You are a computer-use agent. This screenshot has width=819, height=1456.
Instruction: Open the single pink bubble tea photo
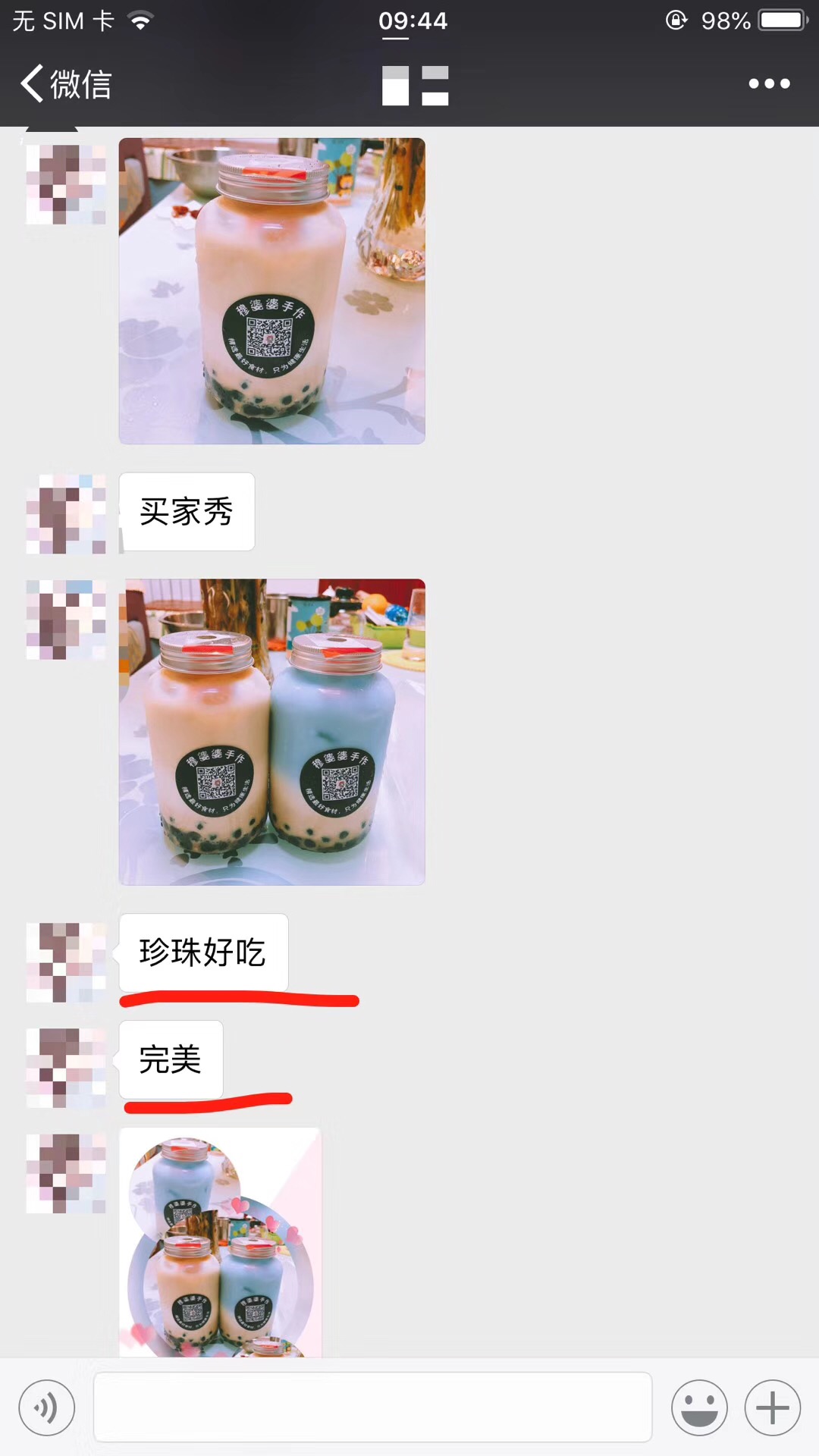271,291
